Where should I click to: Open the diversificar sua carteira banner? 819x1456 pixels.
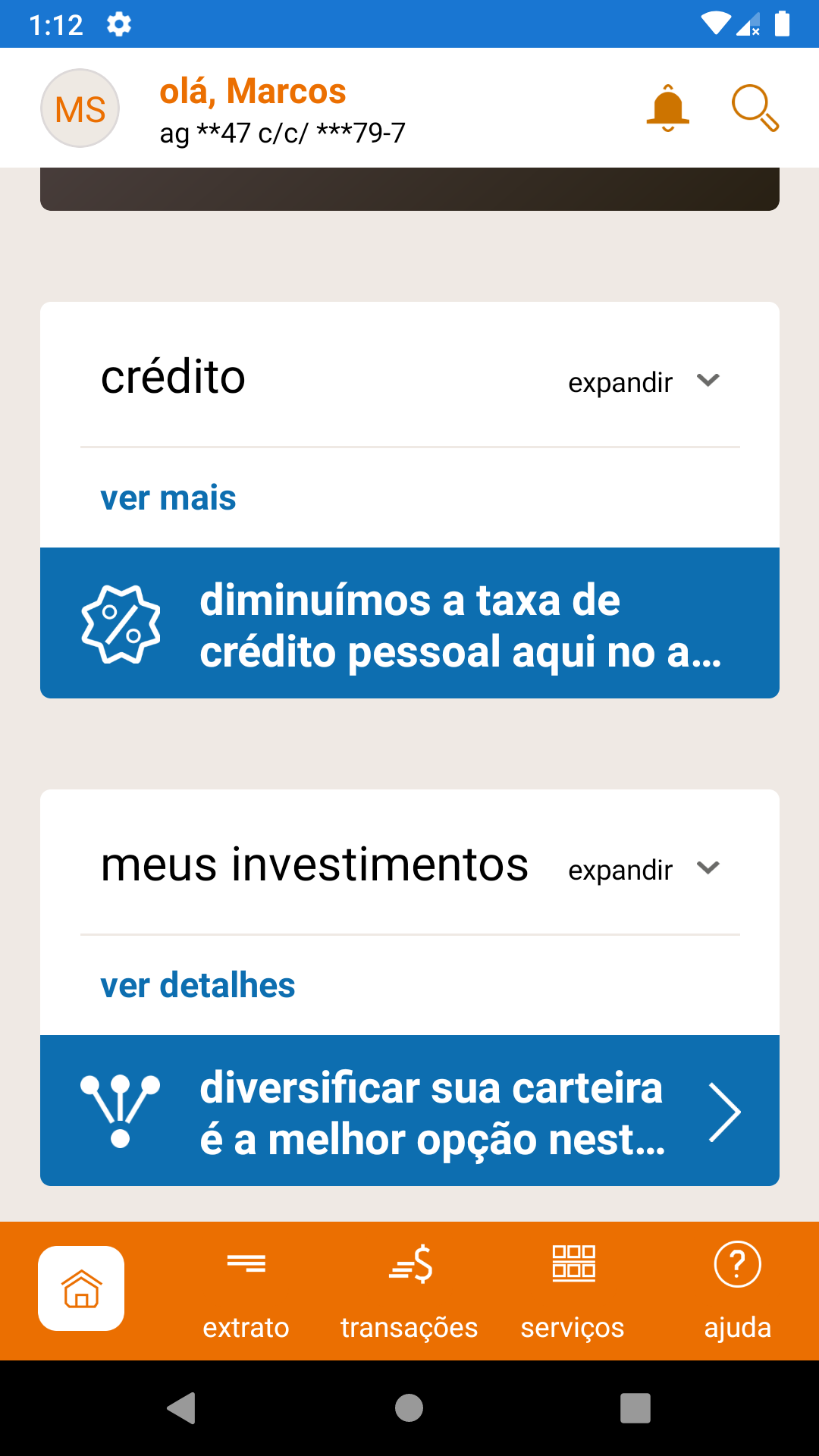[x=409, y=1111]
